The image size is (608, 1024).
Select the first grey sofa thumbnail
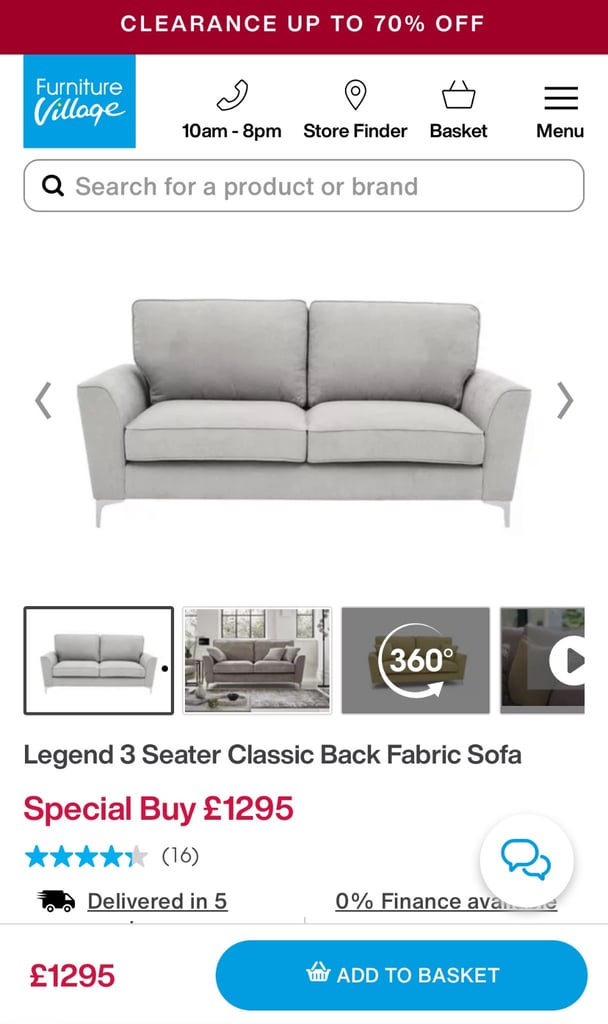point(99,660)
